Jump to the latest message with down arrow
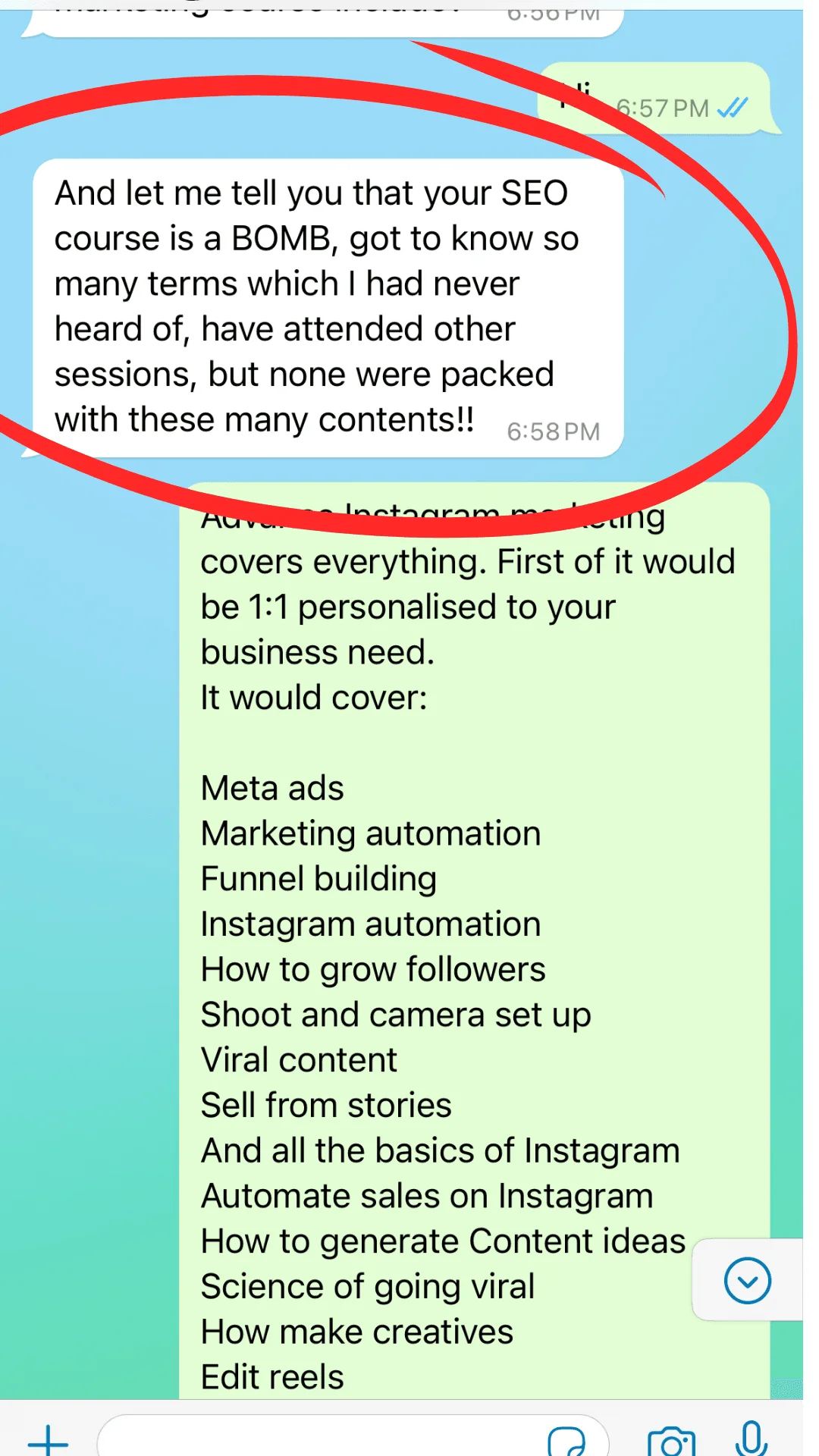 pos(747,1280)
